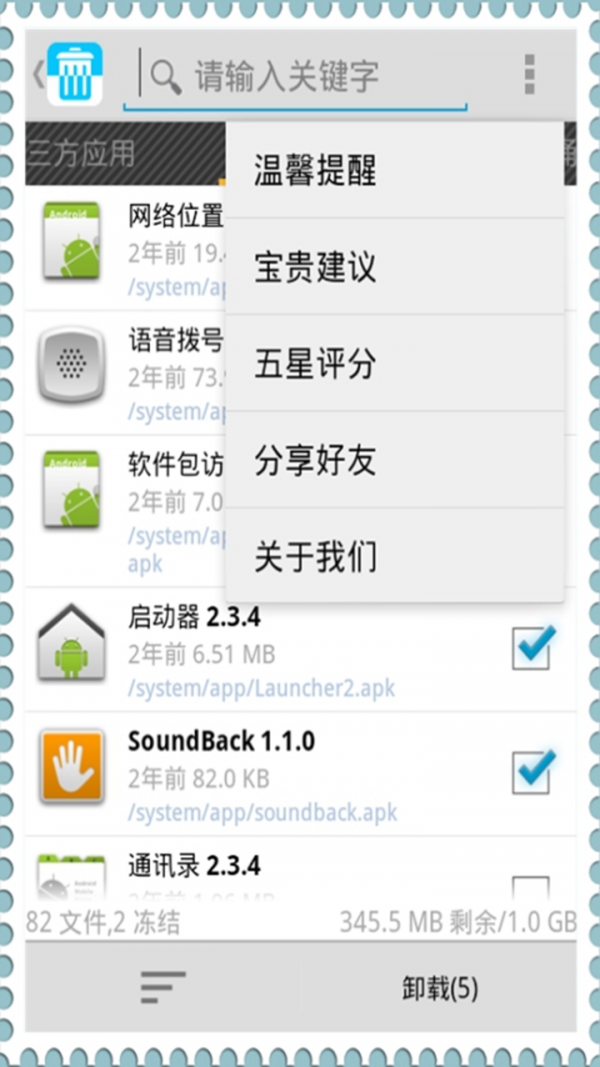This screenshot has height=1067, width=600.
Task: Tap 分享好友 to share with friends
Action: (395, 460)
